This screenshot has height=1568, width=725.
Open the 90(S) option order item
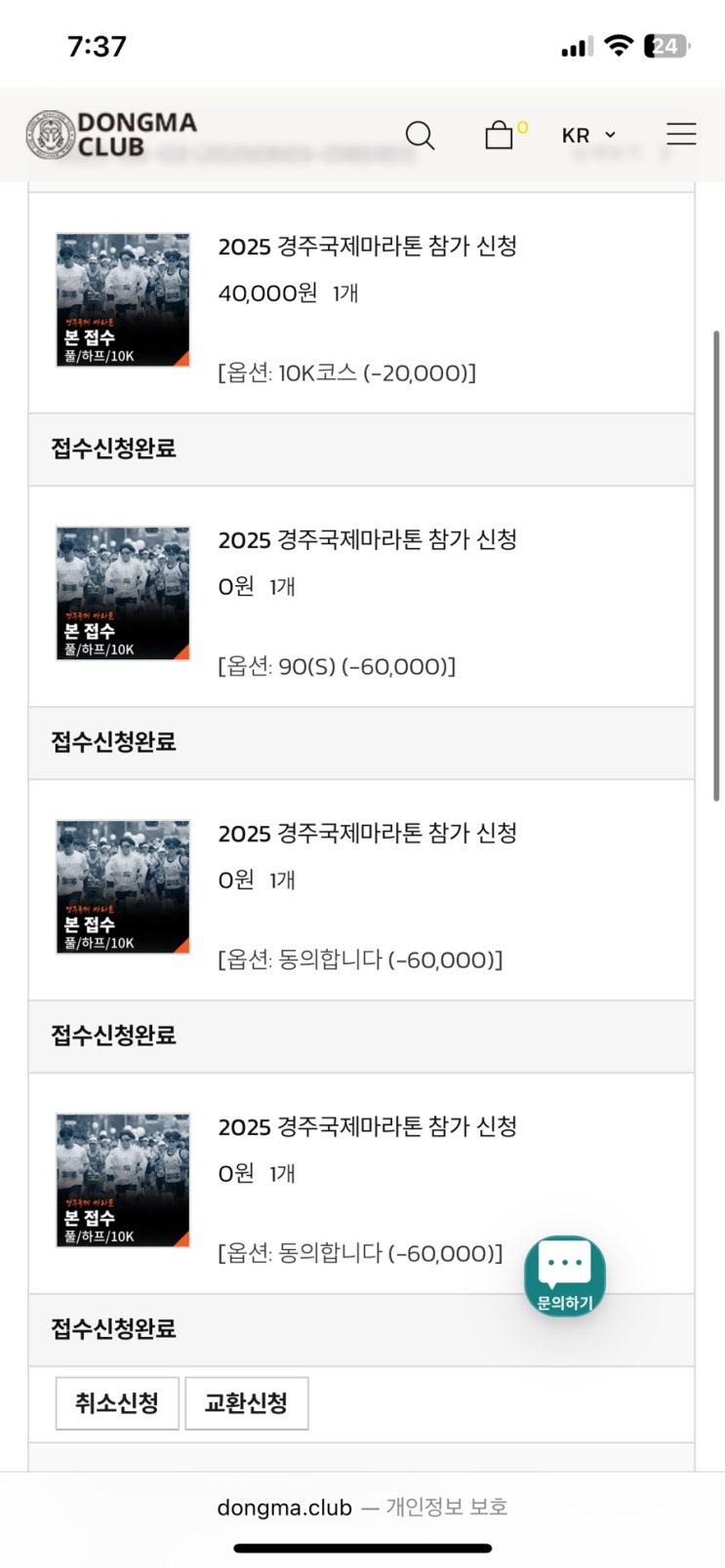click(367, 539)
